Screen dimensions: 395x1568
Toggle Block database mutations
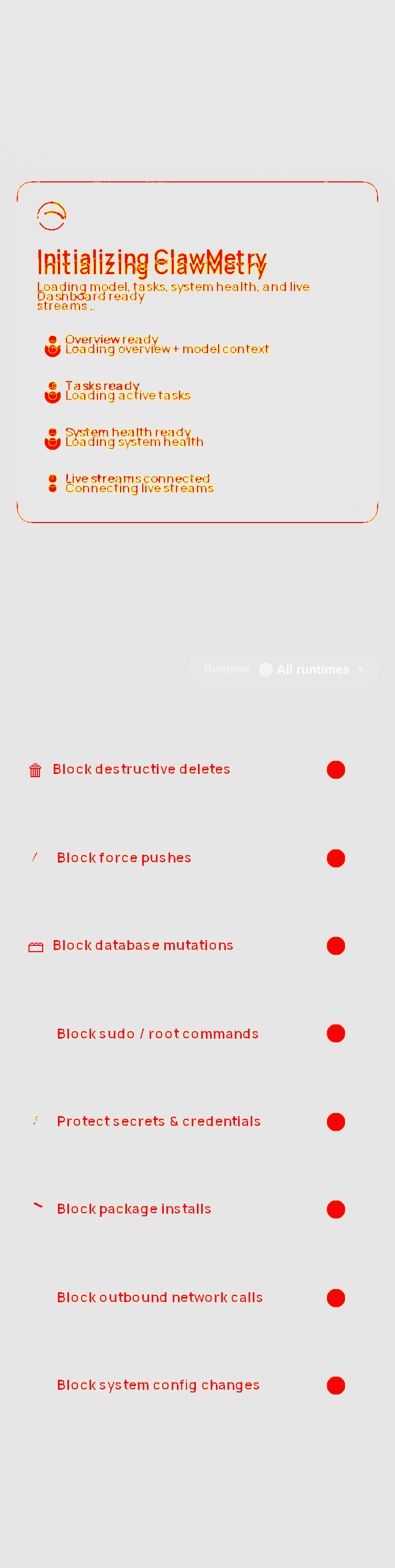[x=335, y=946]
